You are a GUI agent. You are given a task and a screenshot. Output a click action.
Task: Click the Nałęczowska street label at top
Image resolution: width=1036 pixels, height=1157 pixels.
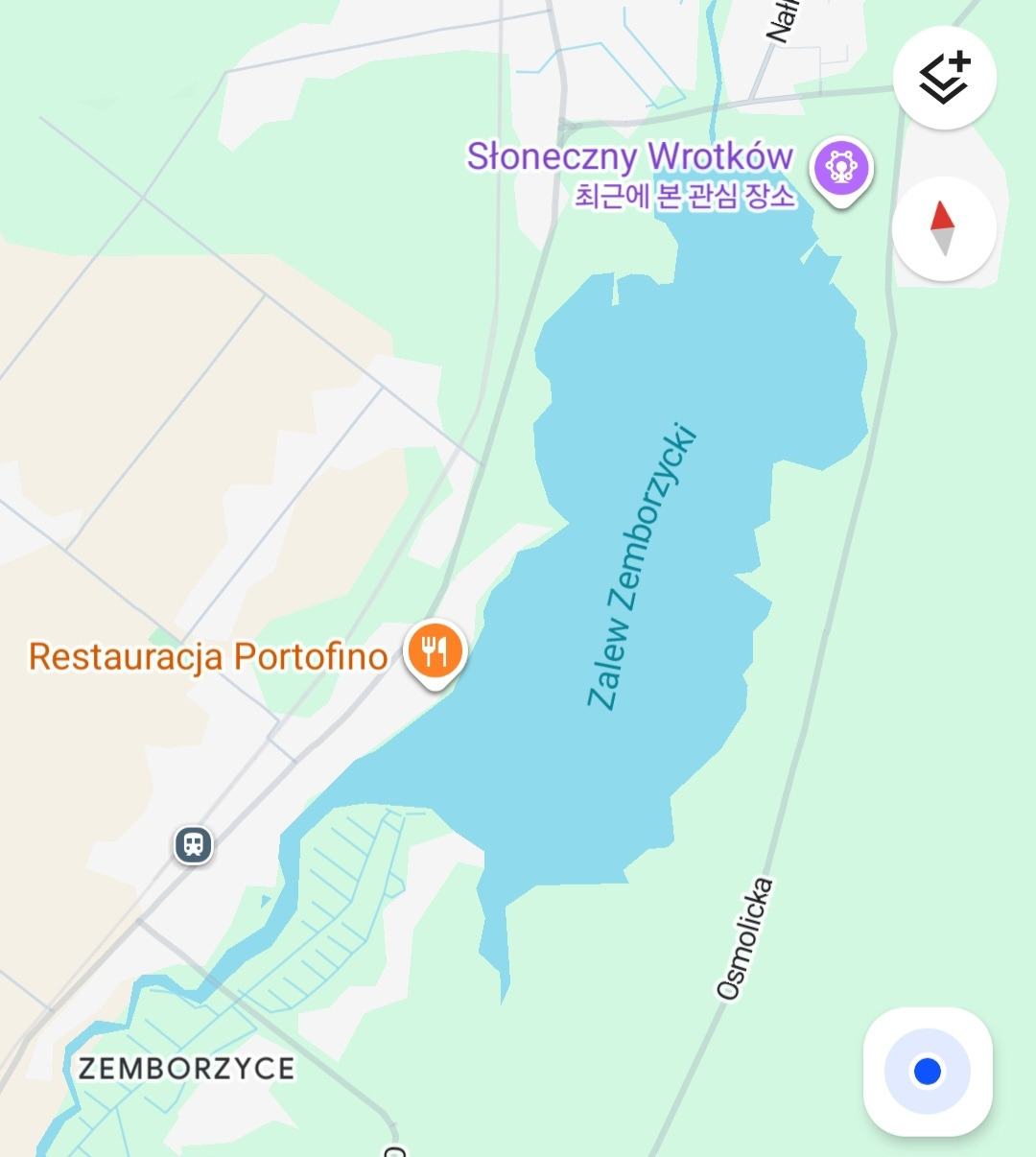779,21
